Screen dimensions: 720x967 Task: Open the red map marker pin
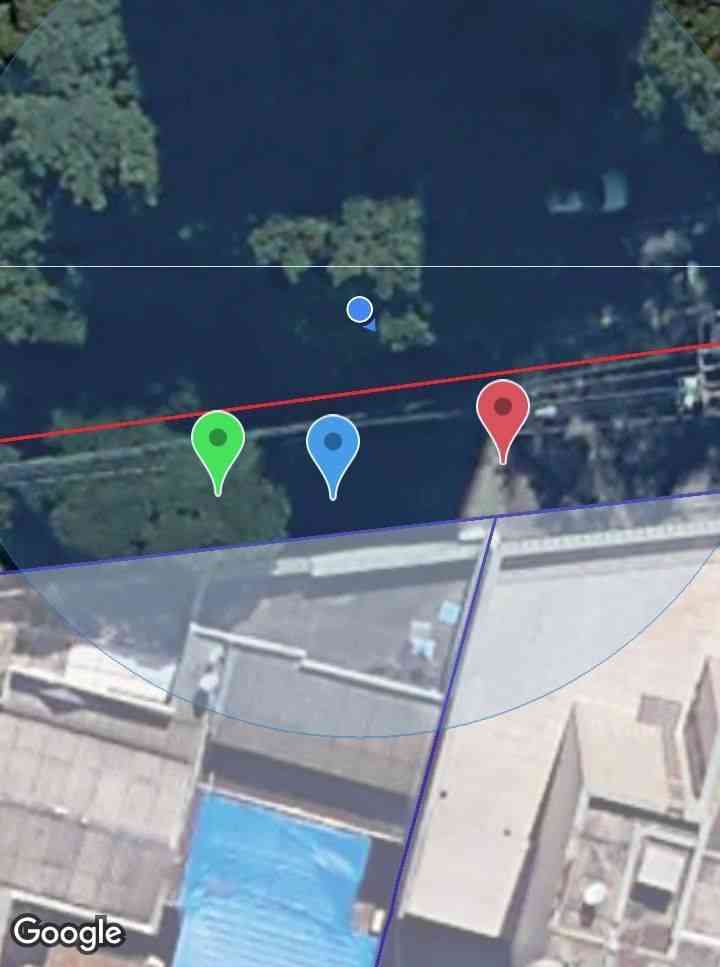pyautogui.click(x=503, y=411)
